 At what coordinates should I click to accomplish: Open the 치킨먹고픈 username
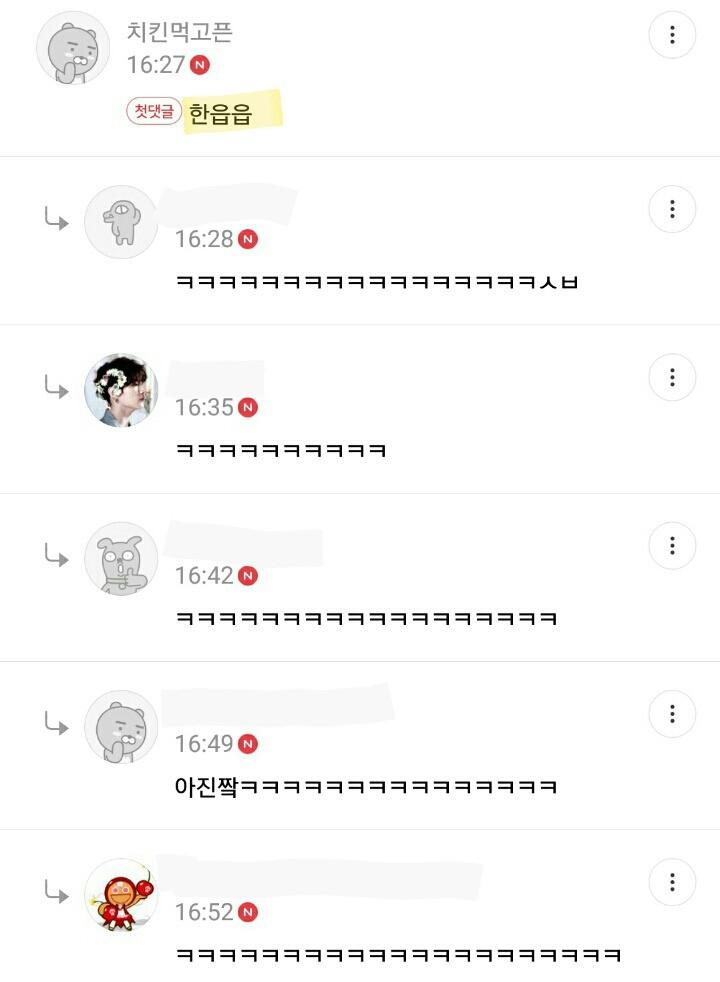click(180, 32)
